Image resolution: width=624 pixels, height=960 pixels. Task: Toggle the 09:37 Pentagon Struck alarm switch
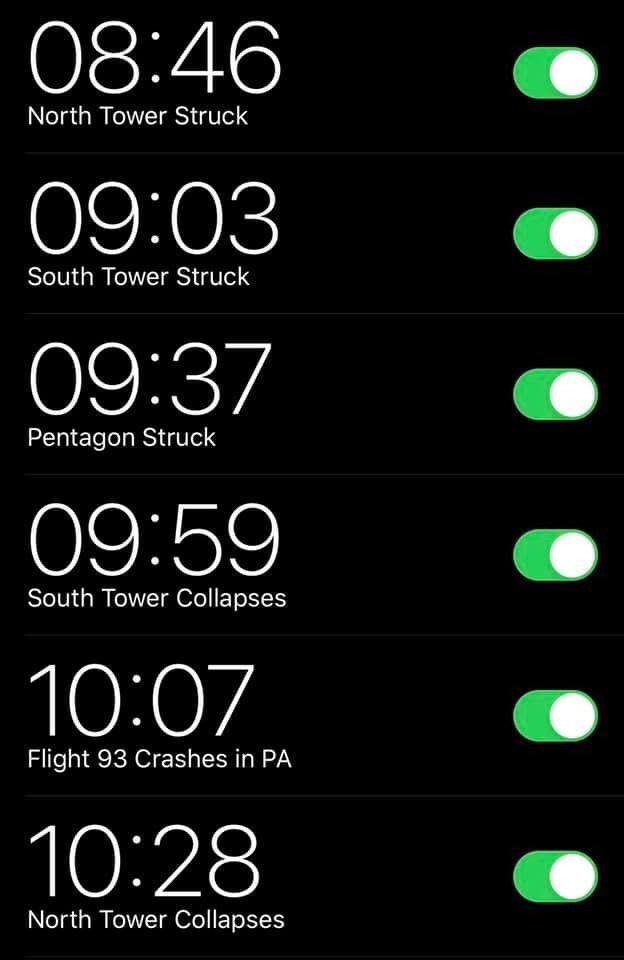pyautogui.click(x=556, y=394)
